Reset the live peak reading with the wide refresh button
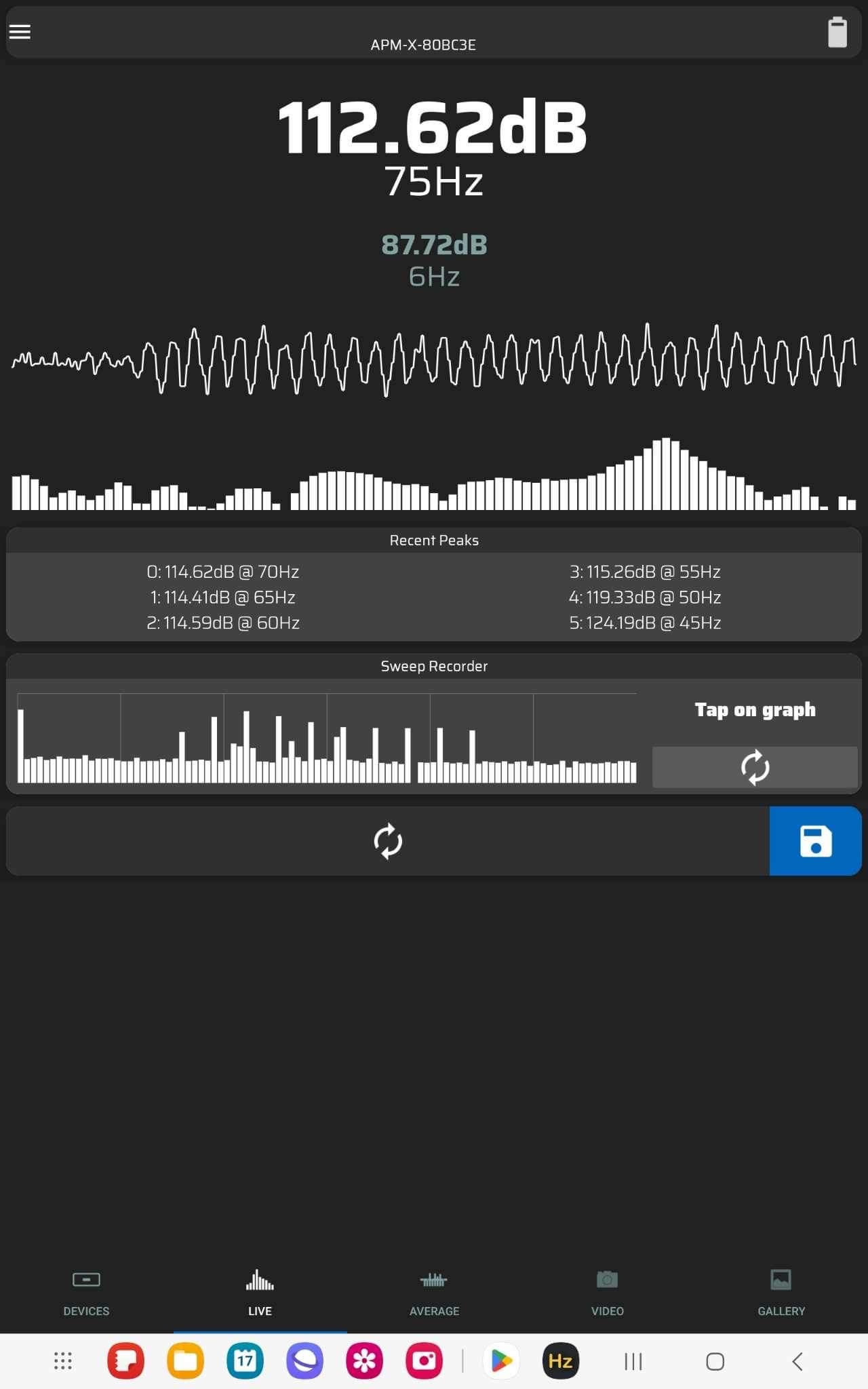 coord(388,841)
